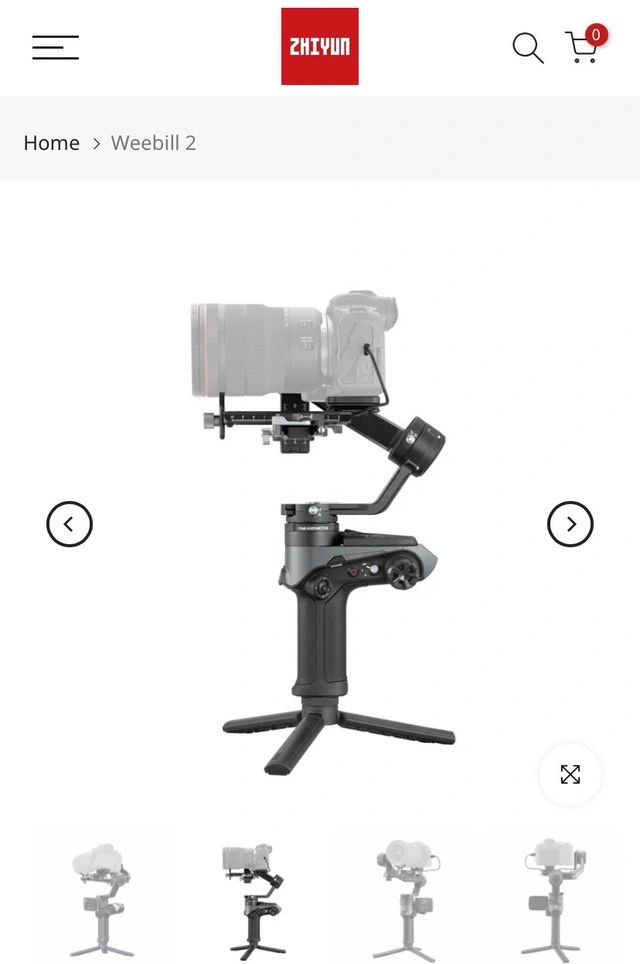Go to the Zhiyun home logo

(x=320, y=47)
